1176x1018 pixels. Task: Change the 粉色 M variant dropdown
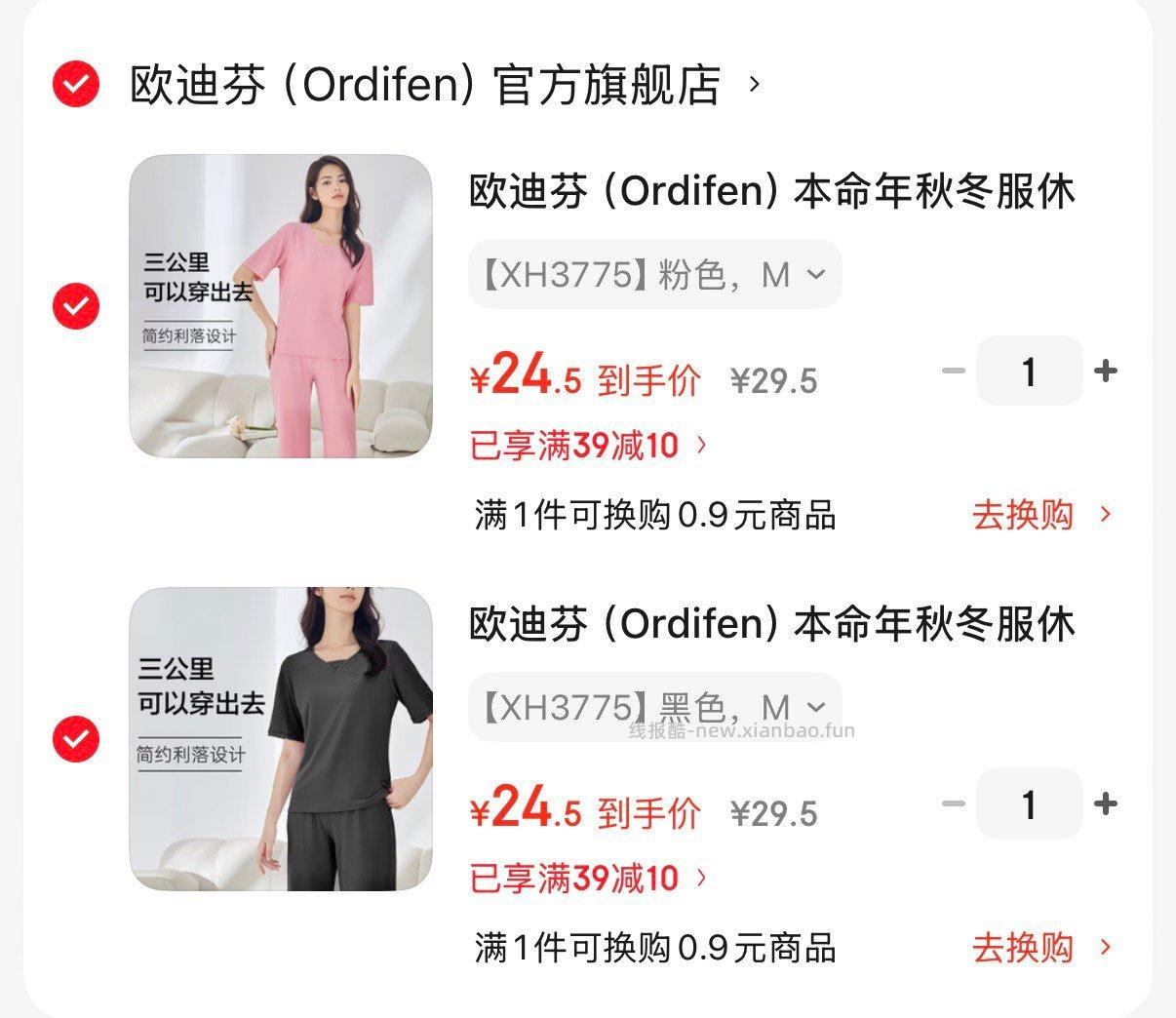(x=654, y=275)
